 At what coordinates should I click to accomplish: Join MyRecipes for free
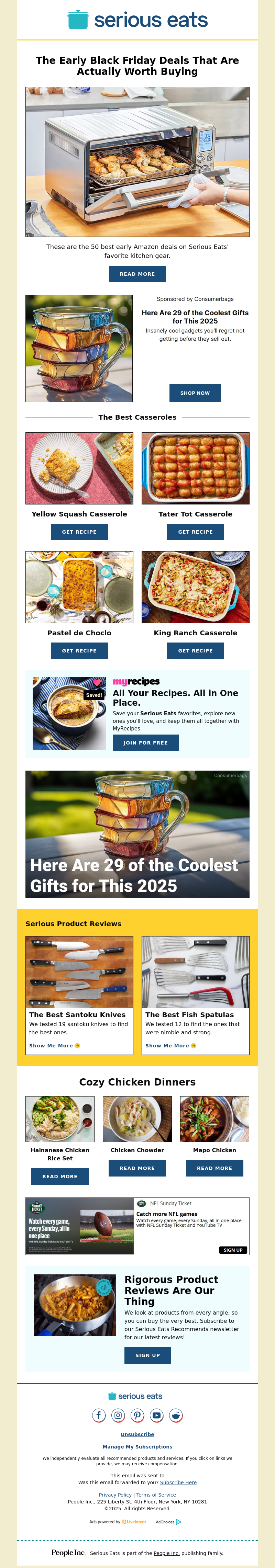pos(145,742)
